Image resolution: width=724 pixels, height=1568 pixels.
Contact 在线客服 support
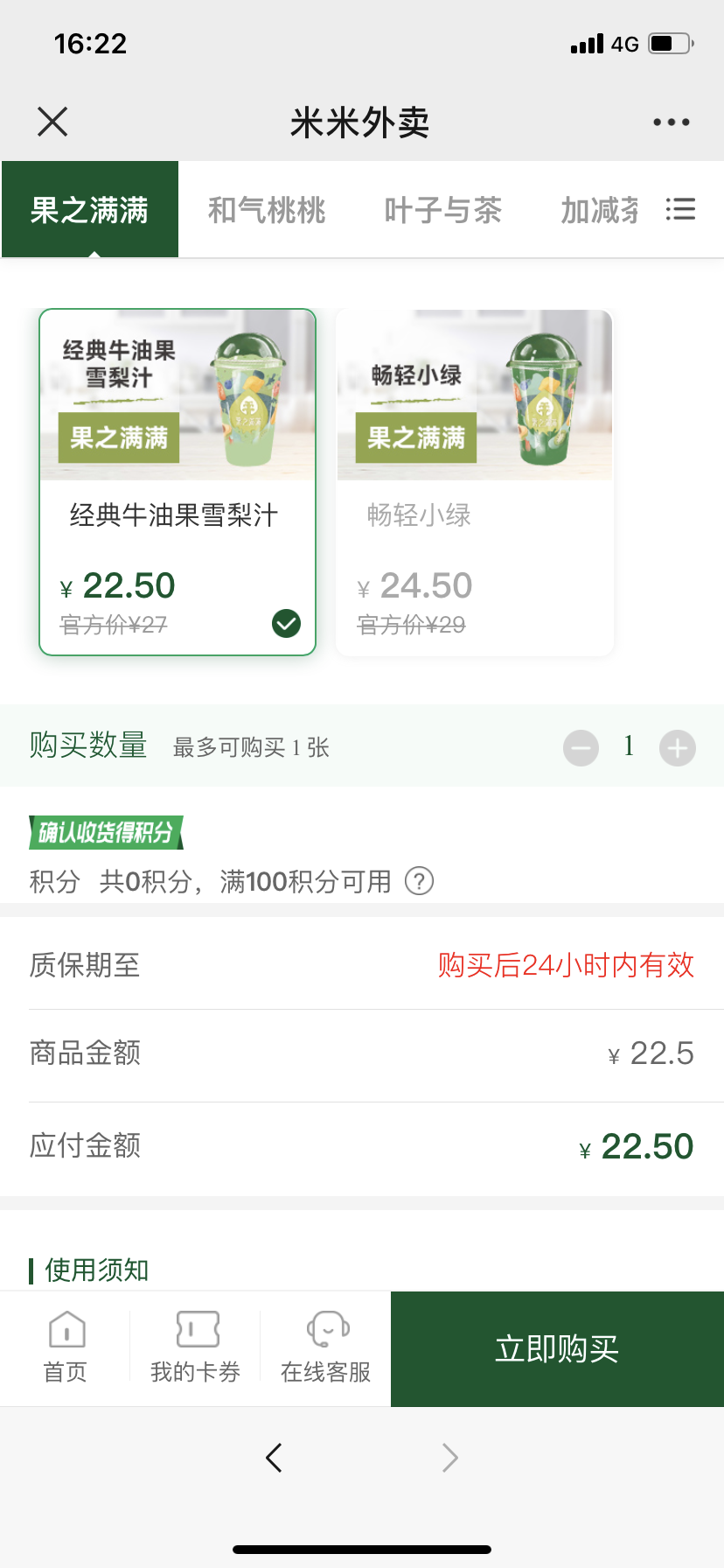(326, 1347)
